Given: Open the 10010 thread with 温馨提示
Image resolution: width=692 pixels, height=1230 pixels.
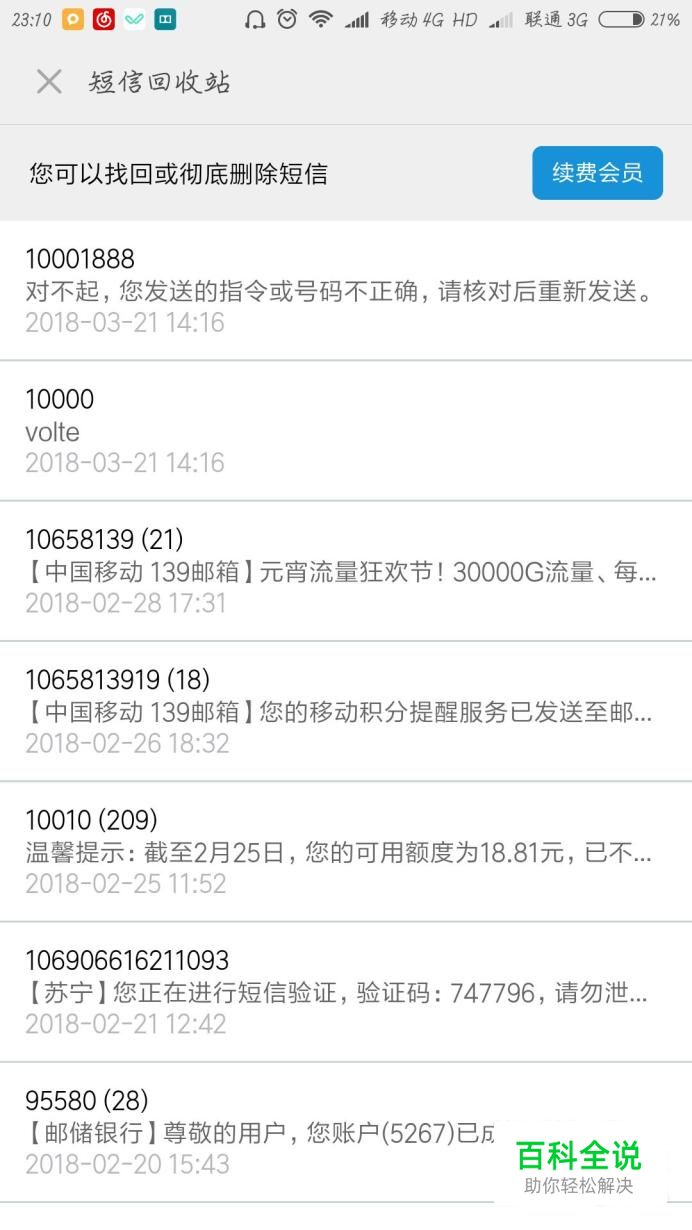Looking at the screenshot, I should coord(346,851).
